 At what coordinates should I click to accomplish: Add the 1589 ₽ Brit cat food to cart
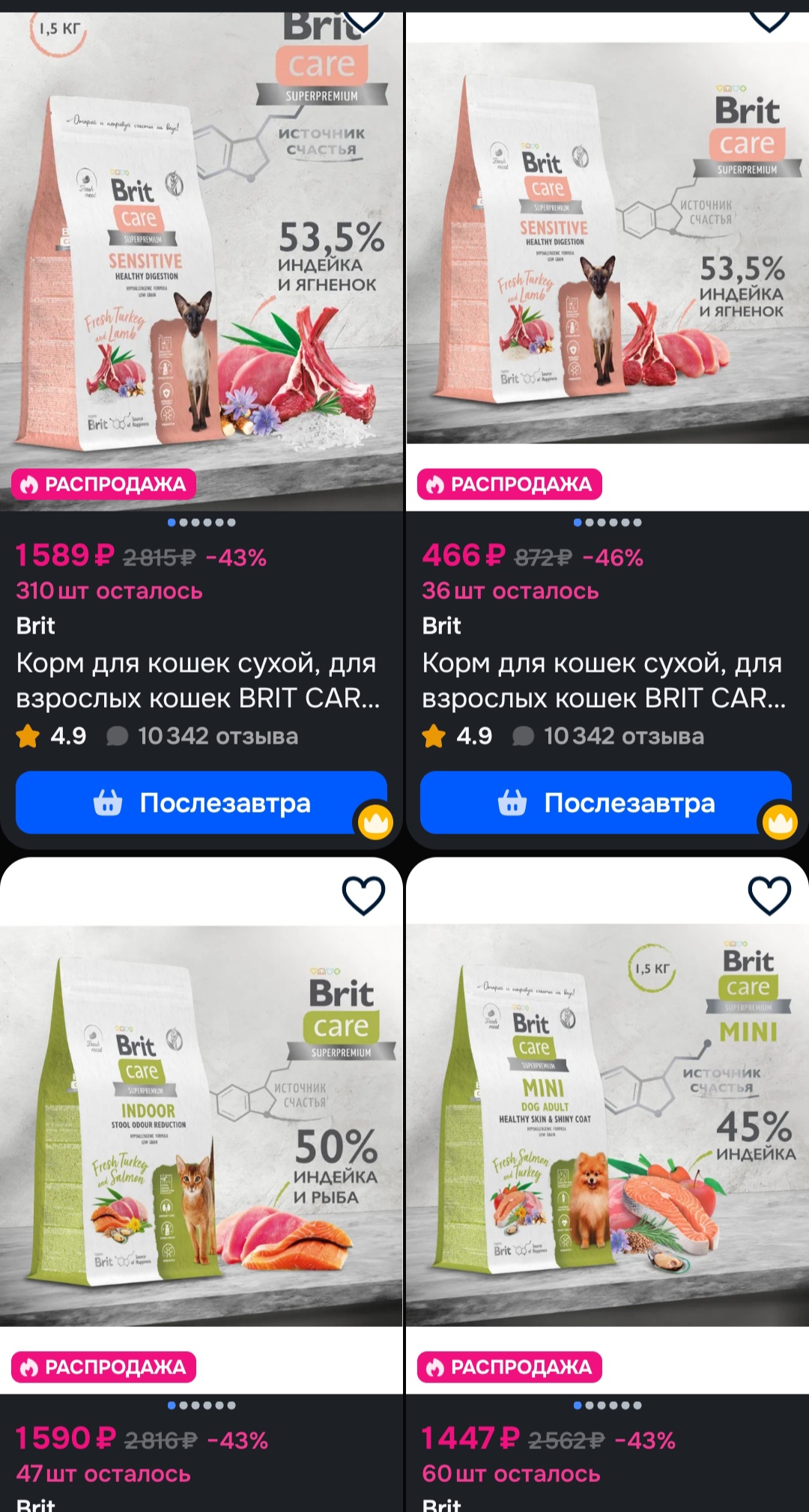tap(201, 803)
